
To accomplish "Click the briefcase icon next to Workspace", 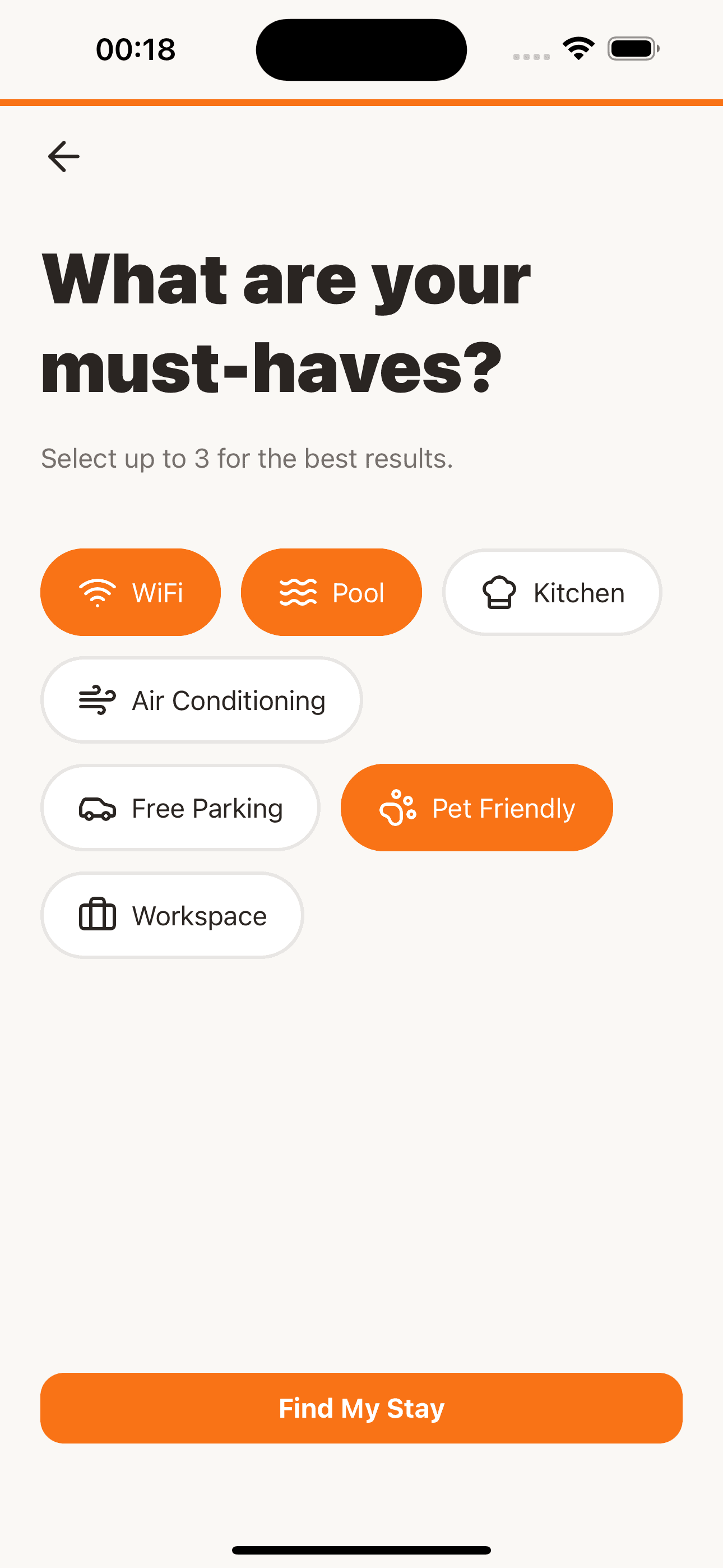I will pyautogui.click(x=98, y=915).
